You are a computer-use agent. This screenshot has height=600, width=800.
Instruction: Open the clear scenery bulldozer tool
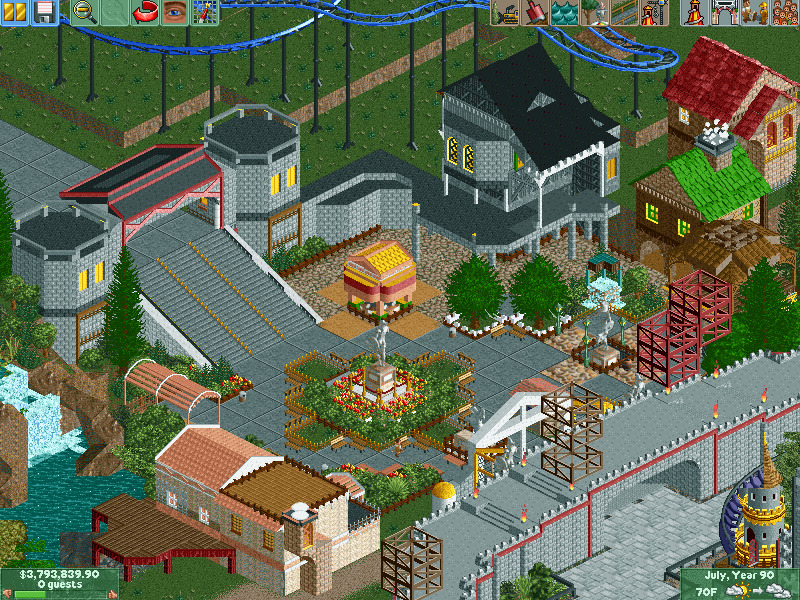click(505, 12)
